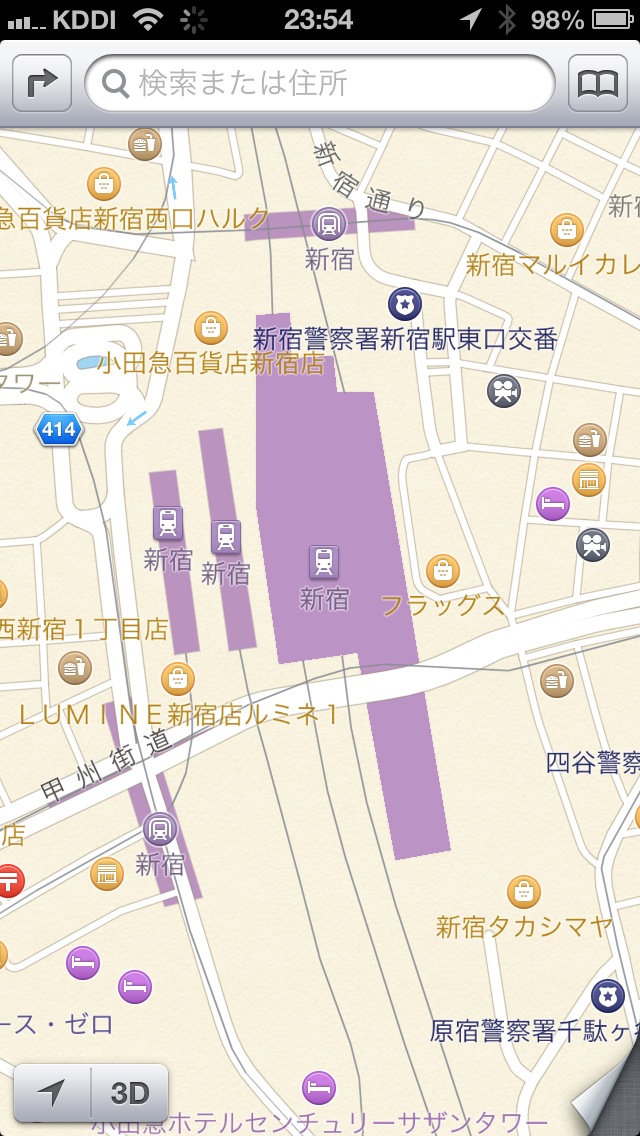Screen dimensions: 640x1136
Task: Switch the map to 3D view
Action: pyautogui.click(x=130, y=1093)
